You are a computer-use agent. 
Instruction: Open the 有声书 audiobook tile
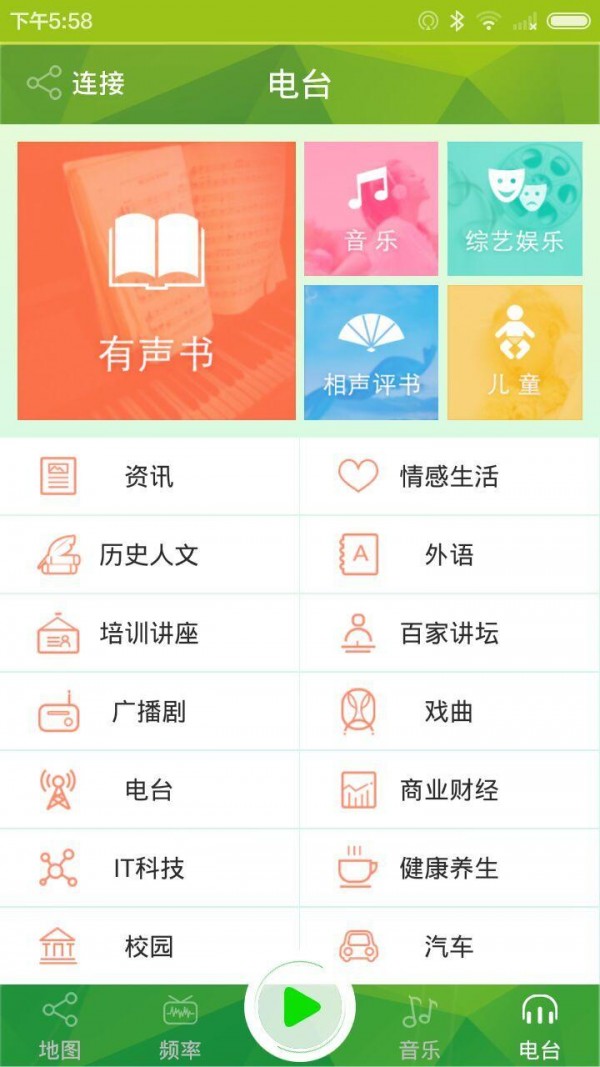(157, 281)
